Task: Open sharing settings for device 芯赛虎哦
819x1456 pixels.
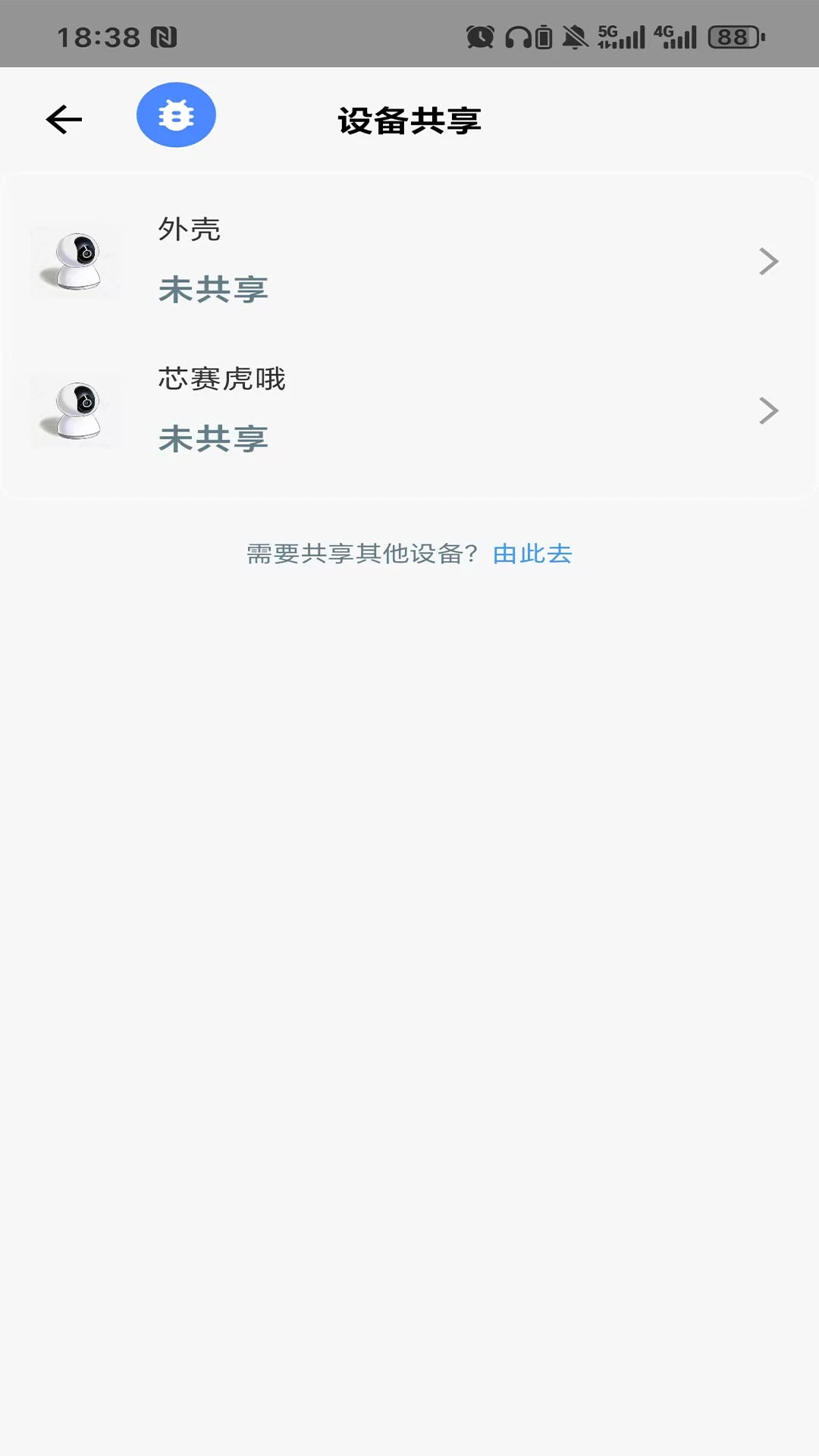Action: (409, 409)
